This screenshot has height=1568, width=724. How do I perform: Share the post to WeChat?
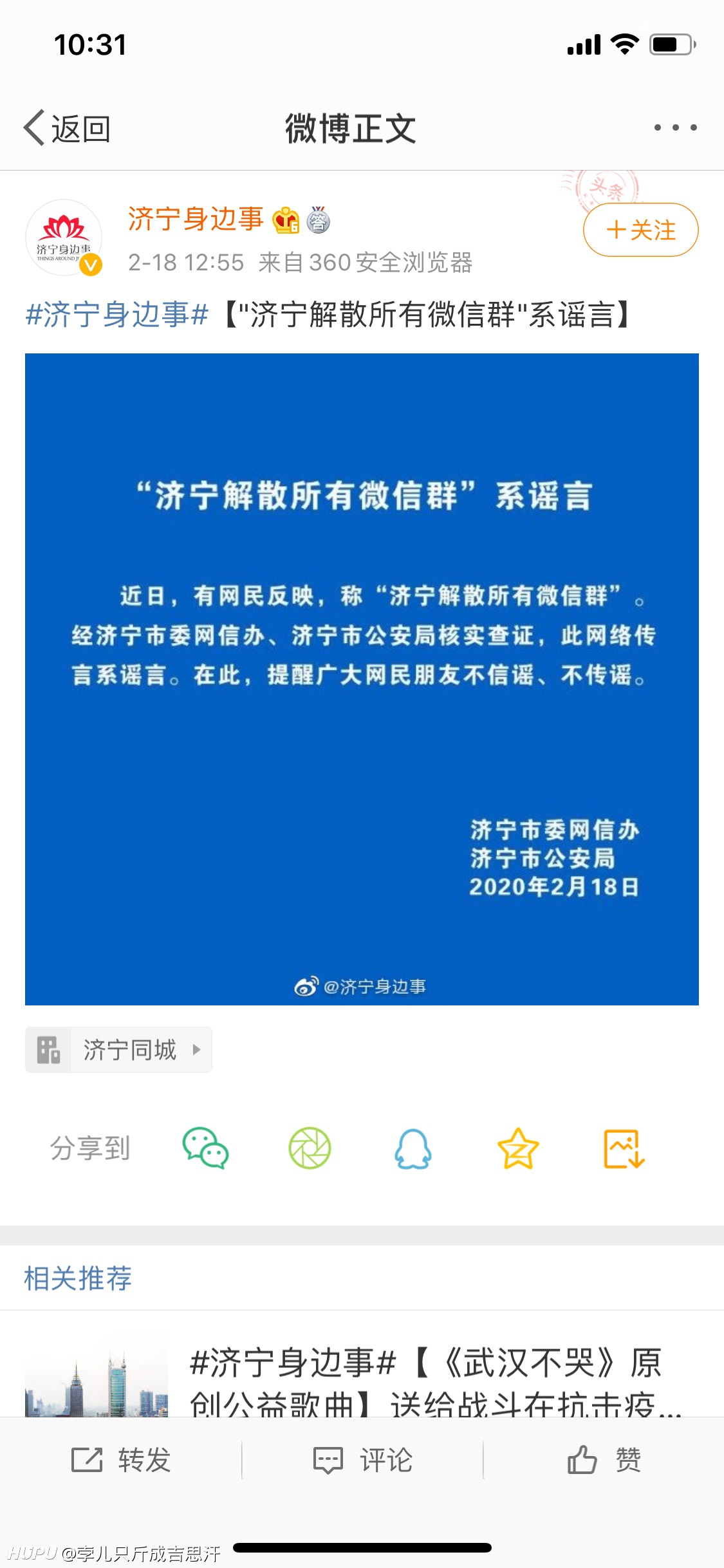pos(205,1148)
